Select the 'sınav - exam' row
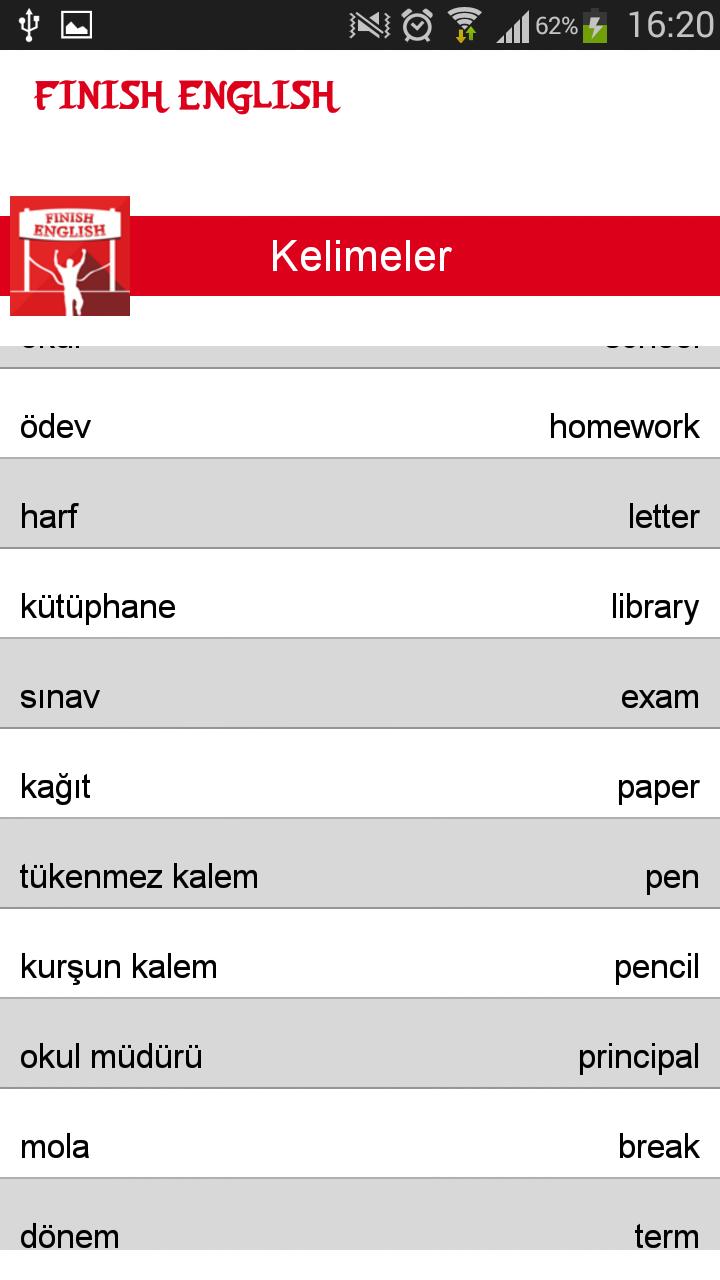The image size is (720, 1280). (x=360, y=696)
